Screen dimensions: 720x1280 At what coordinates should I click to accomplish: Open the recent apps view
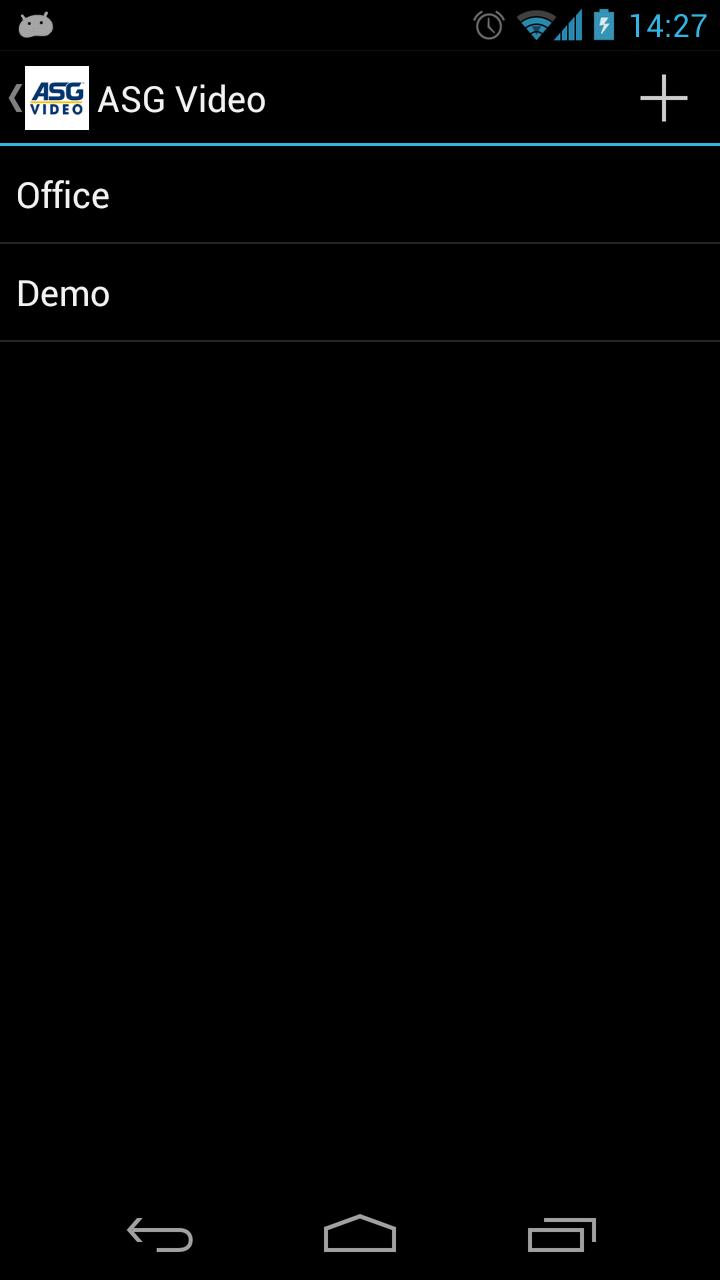561,1235
